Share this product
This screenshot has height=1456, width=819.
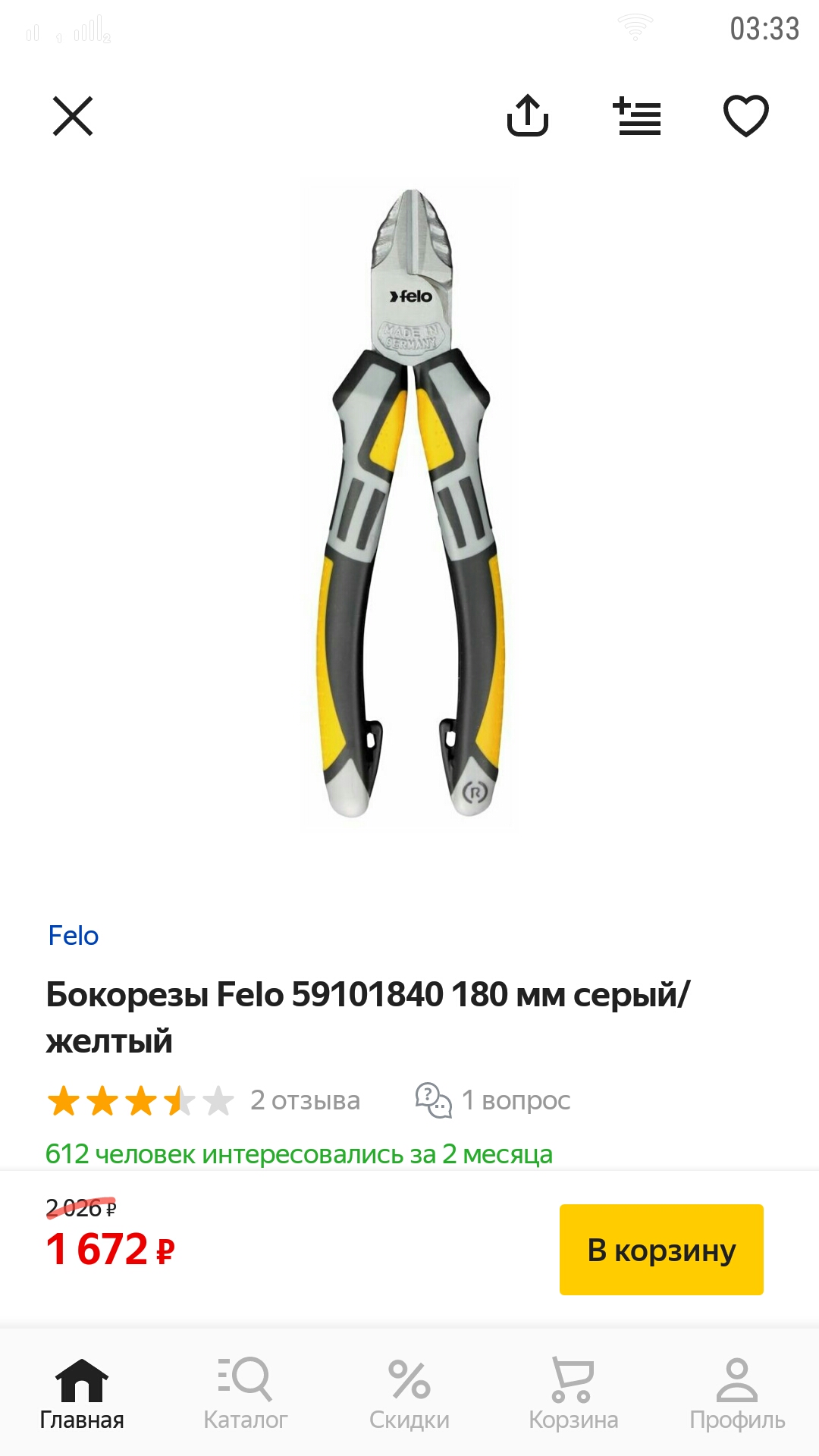tap(527, 116)
